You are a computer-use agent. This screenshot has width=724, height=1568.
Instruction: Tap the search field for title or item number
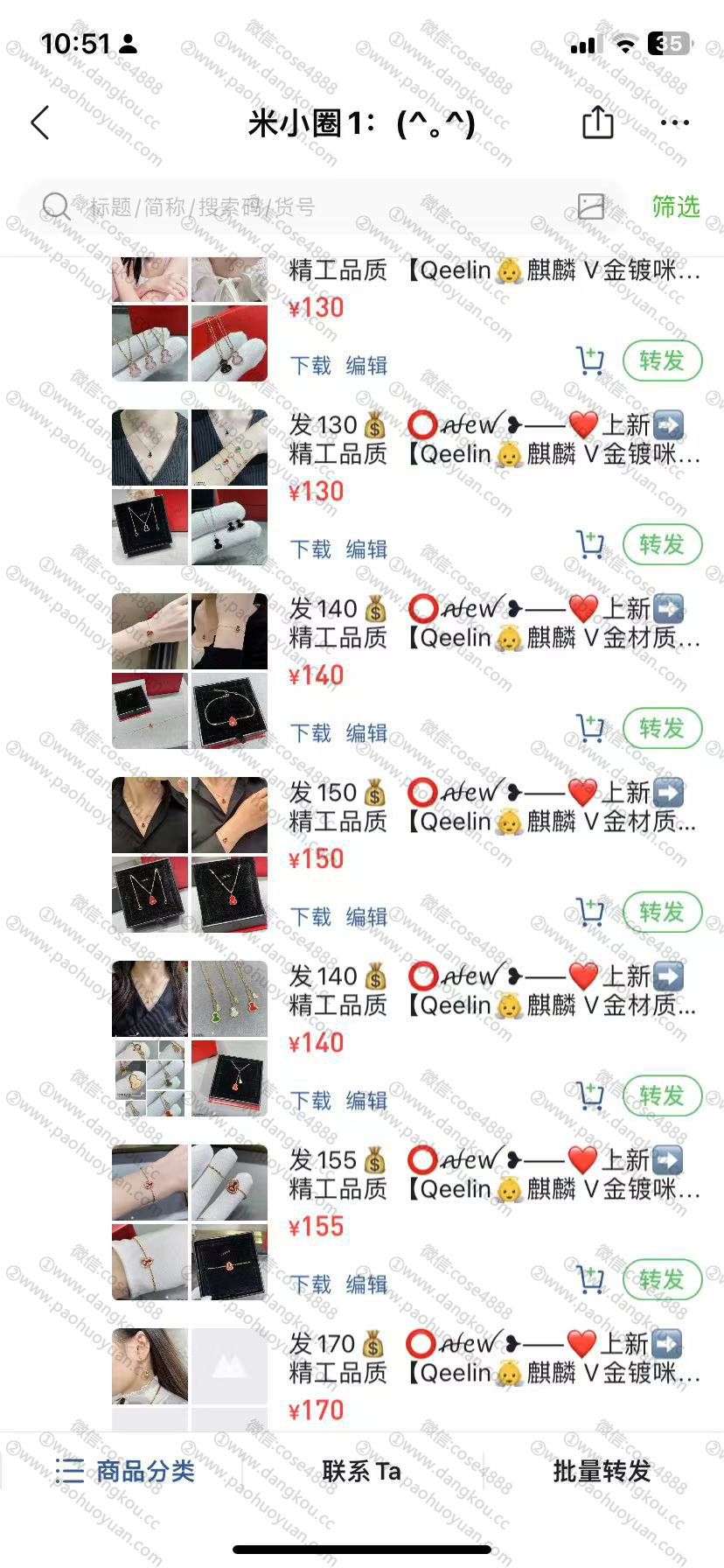(306, 207)
